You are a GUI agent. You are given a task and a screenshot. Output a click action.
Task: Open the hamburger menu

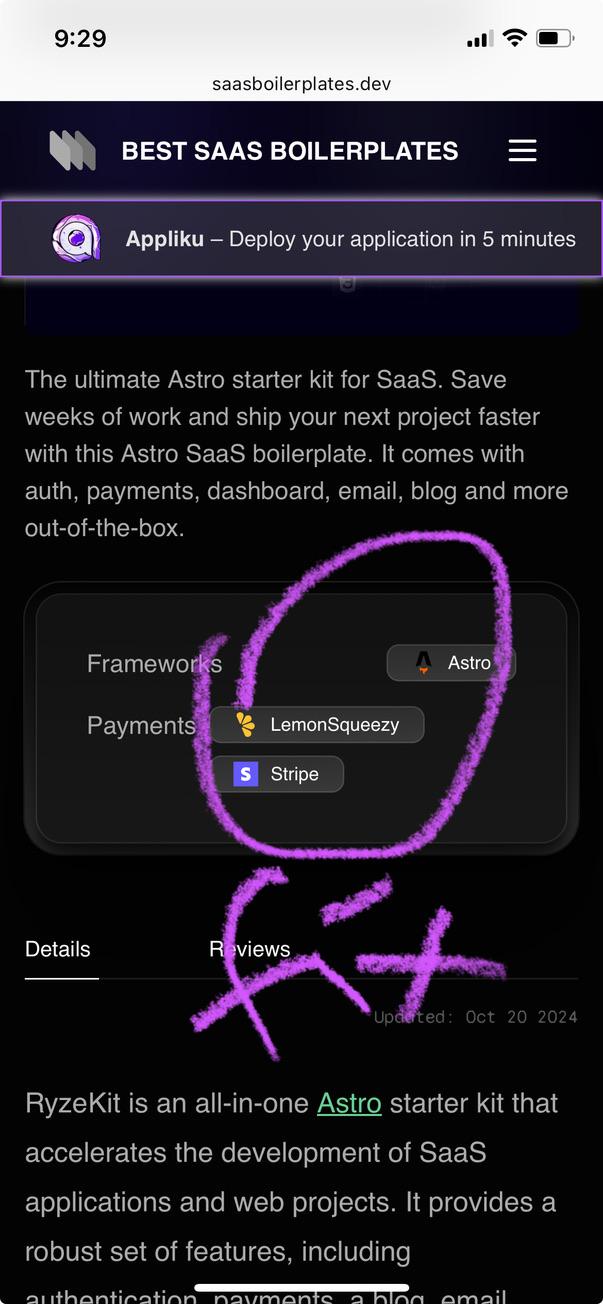click(522, 151)
